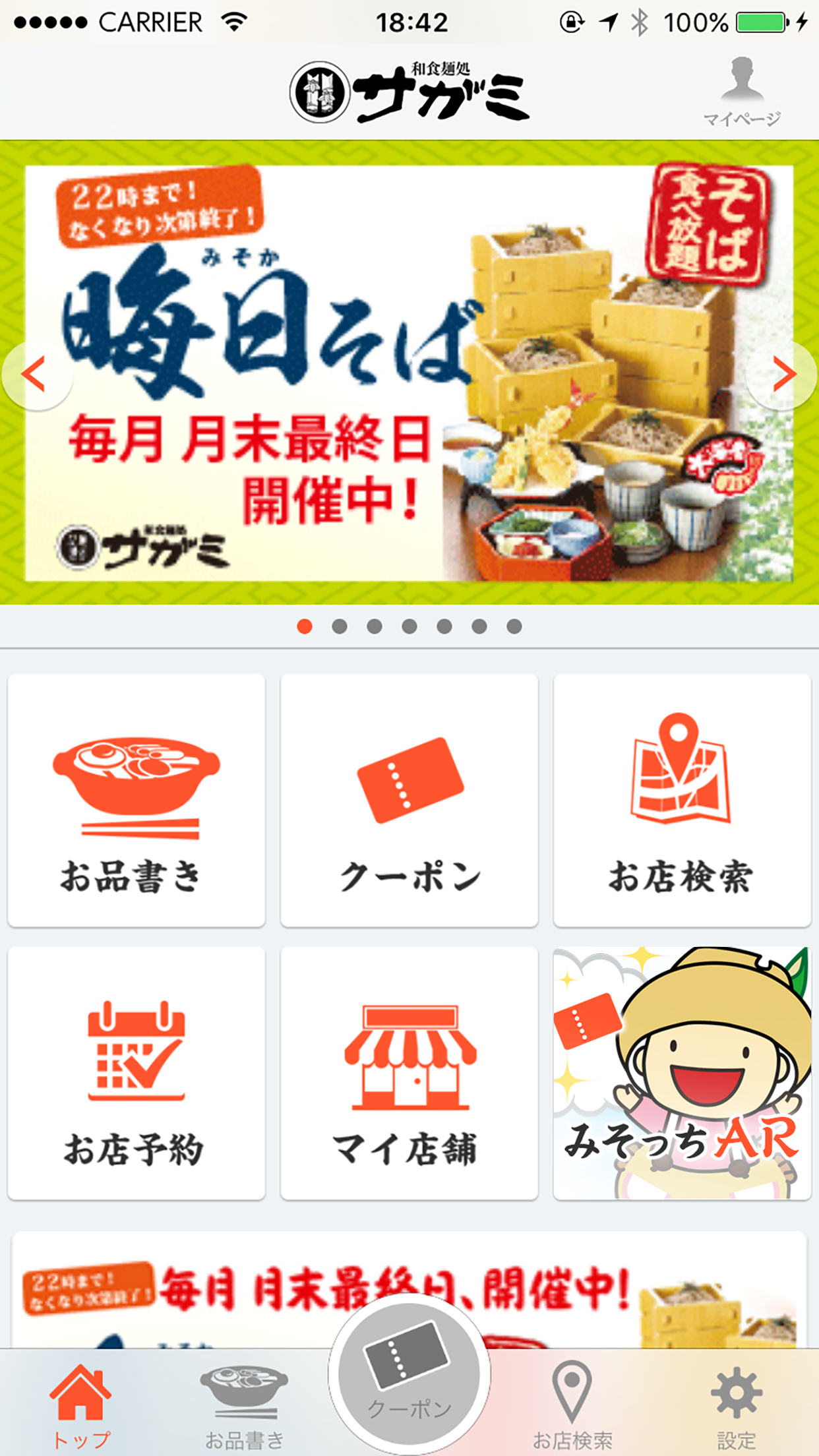Open the クーポン coupon tile
The width and height of the screenshot is (819, 1456).
pyautogui.click(x=409, y=800)
